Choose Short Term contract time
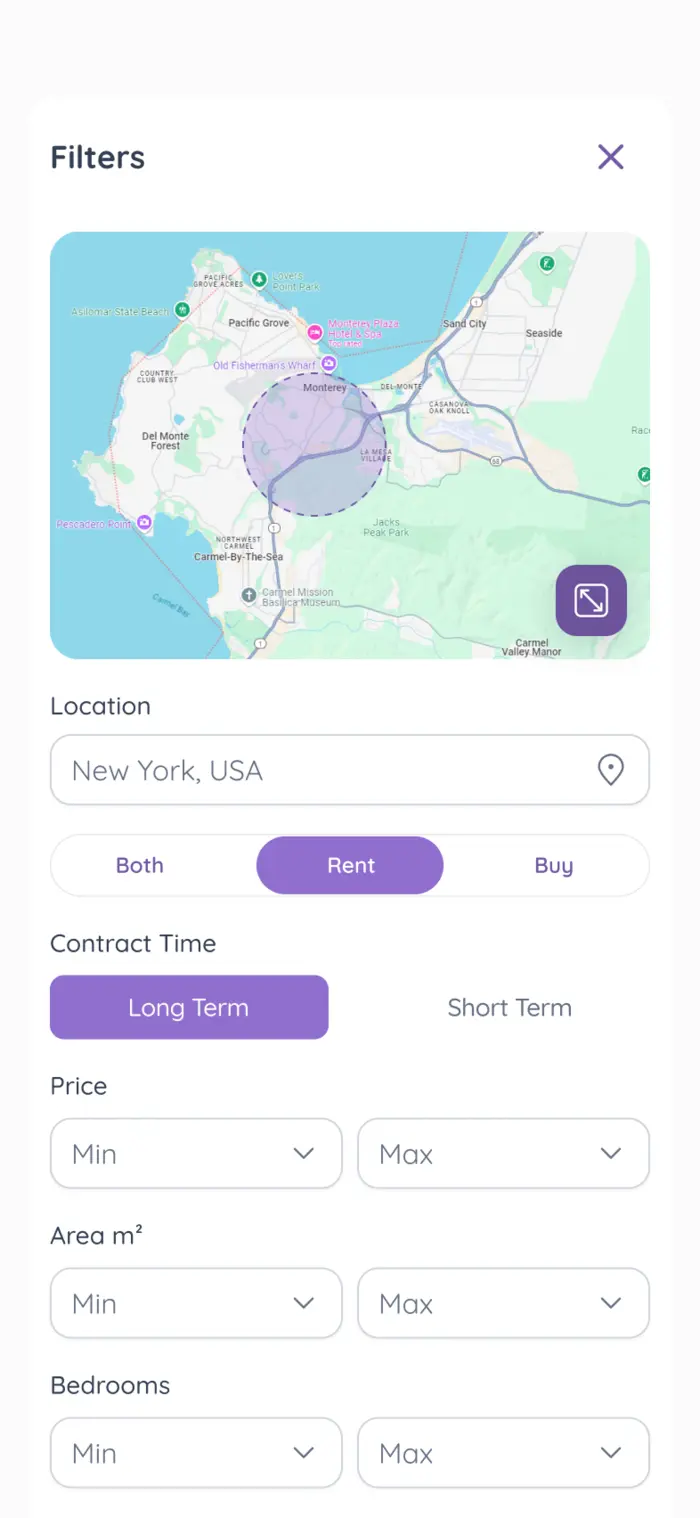The height and width of the screenshot is (1518, 700). [509, 1008]
